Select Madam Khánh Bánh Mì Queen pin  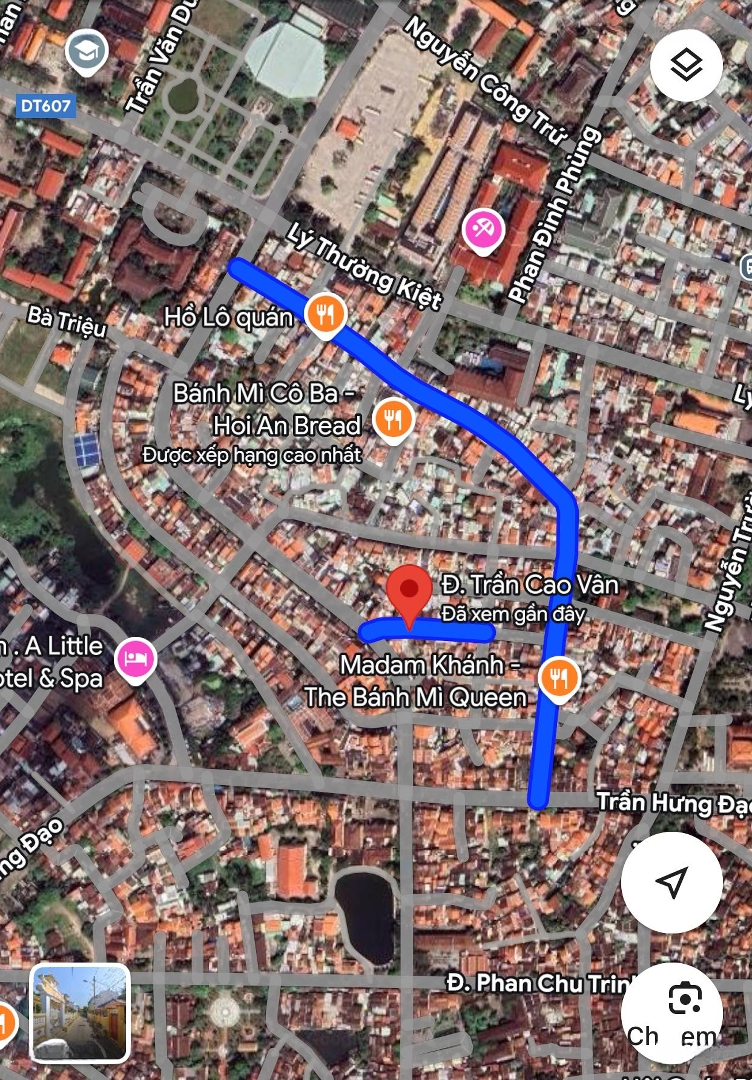coord(560,678)
